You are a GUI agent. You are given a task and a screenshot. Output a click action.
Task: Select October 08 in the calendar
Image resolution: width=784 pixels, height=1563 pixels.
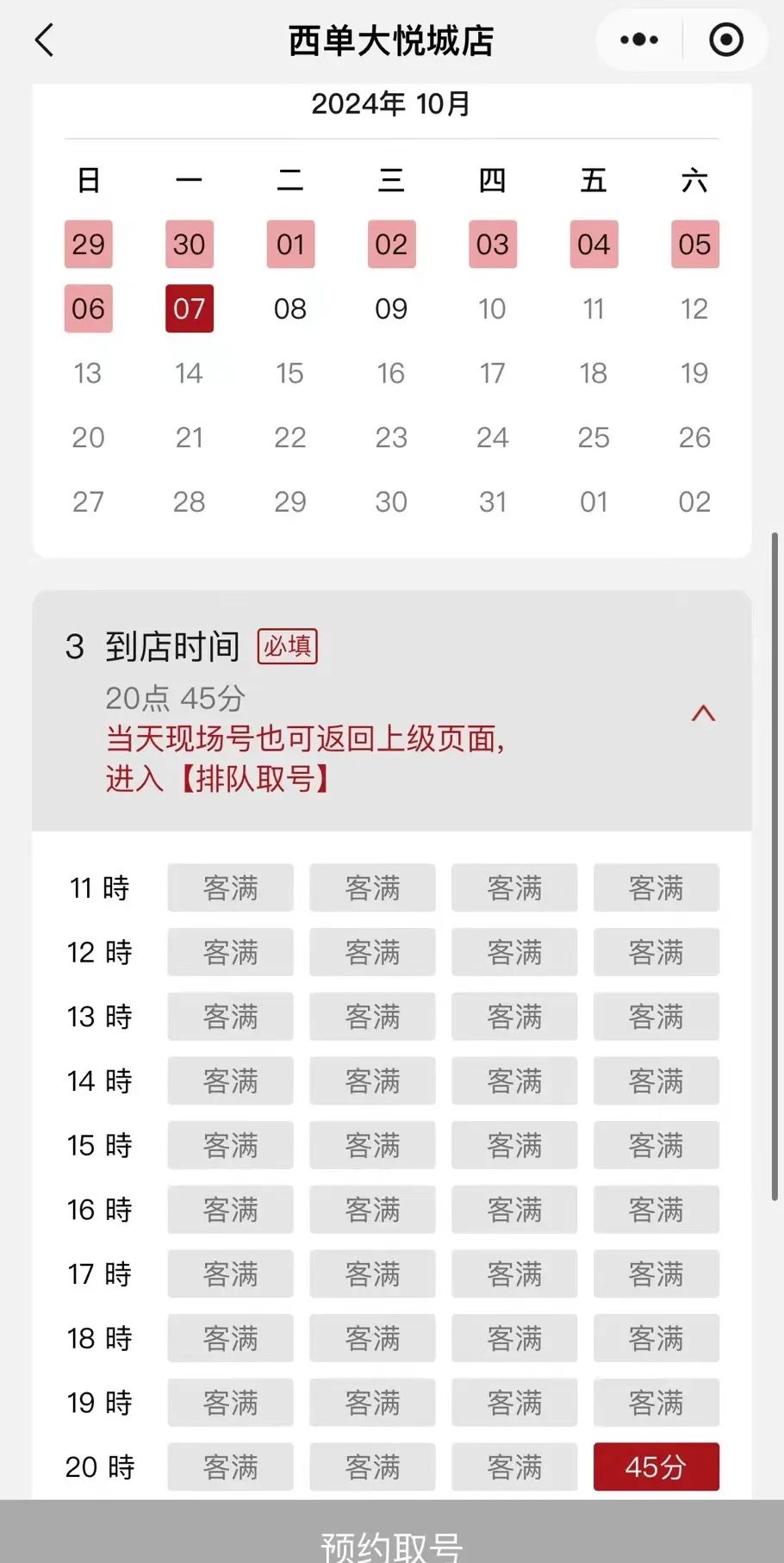coord(290,308)
